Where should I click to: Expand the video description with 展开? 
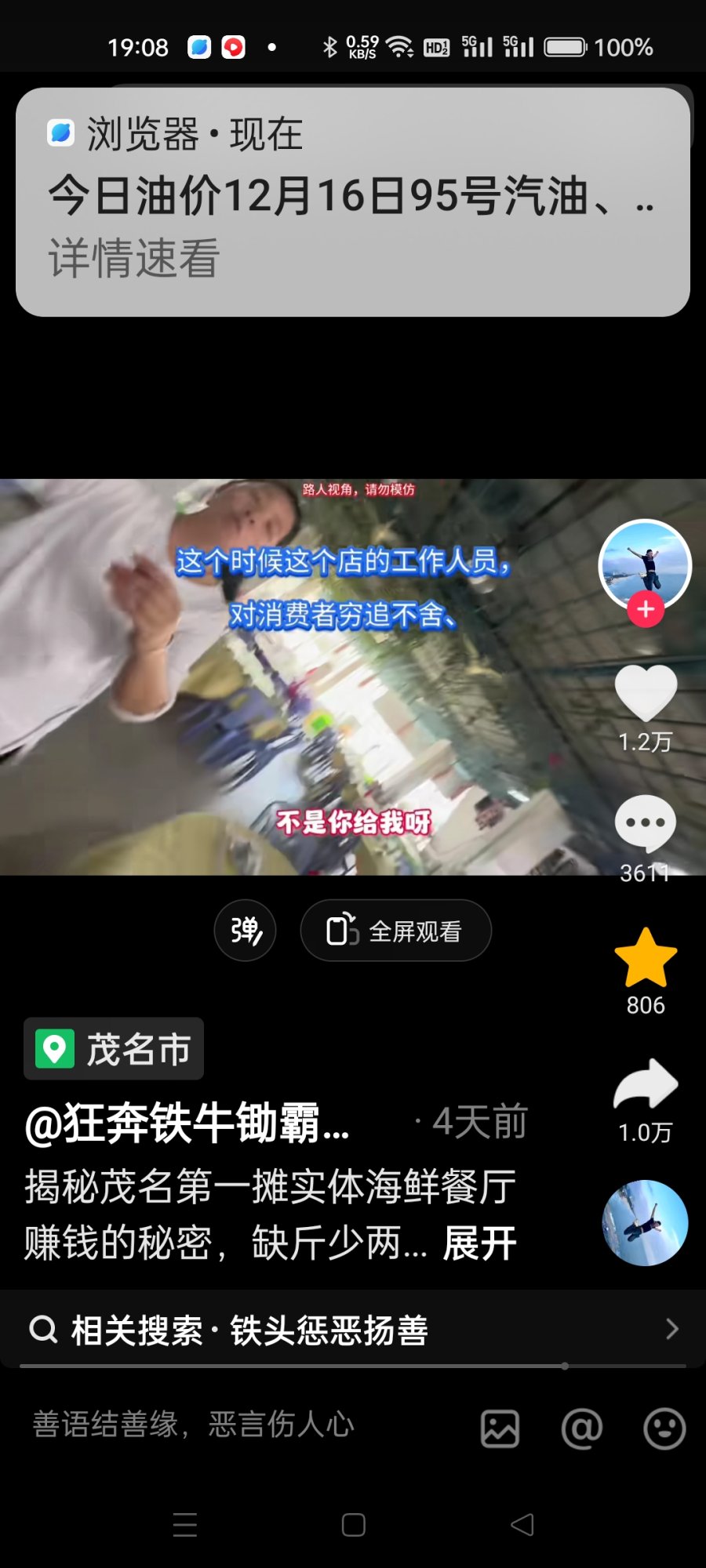point(479,1243)
